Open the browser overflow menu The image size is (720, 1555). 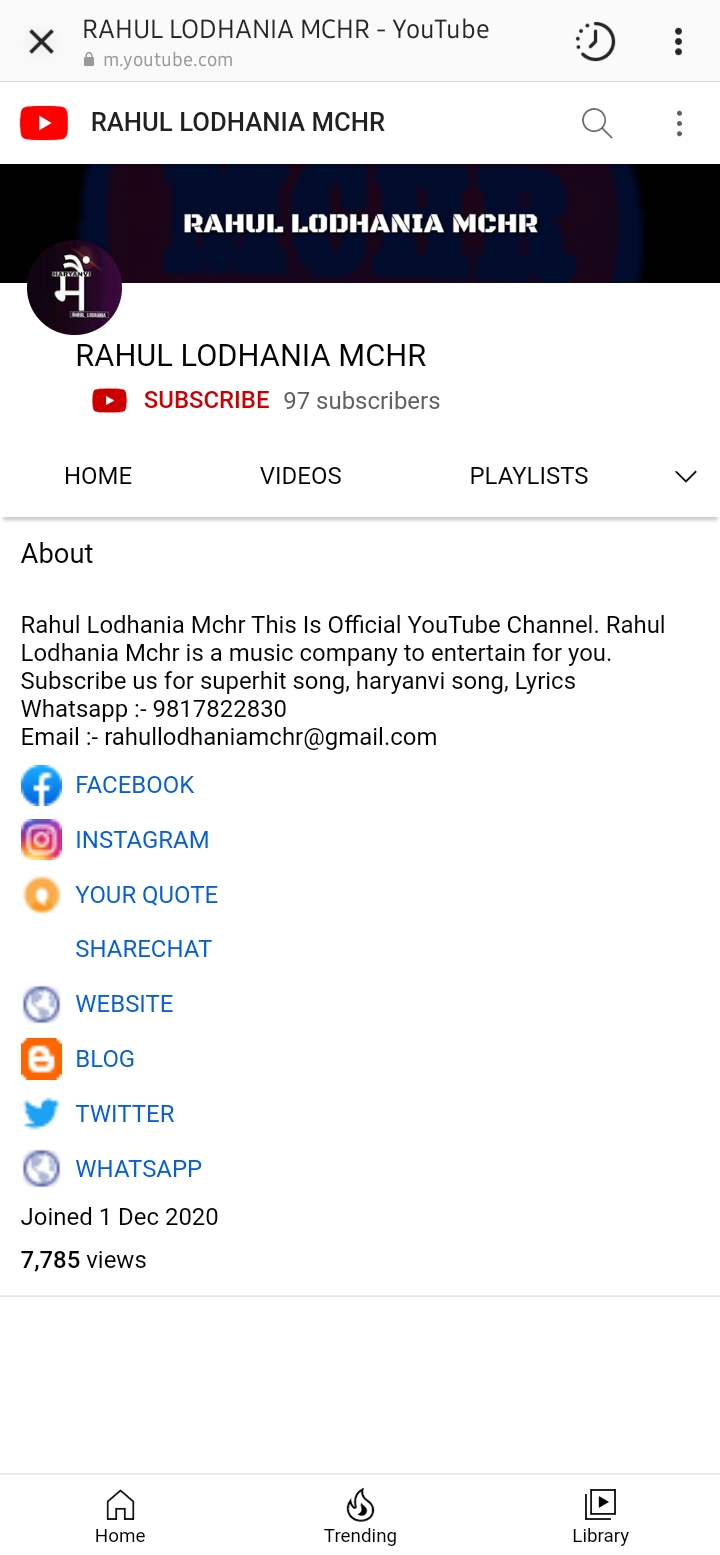click(x=678, y=42)
